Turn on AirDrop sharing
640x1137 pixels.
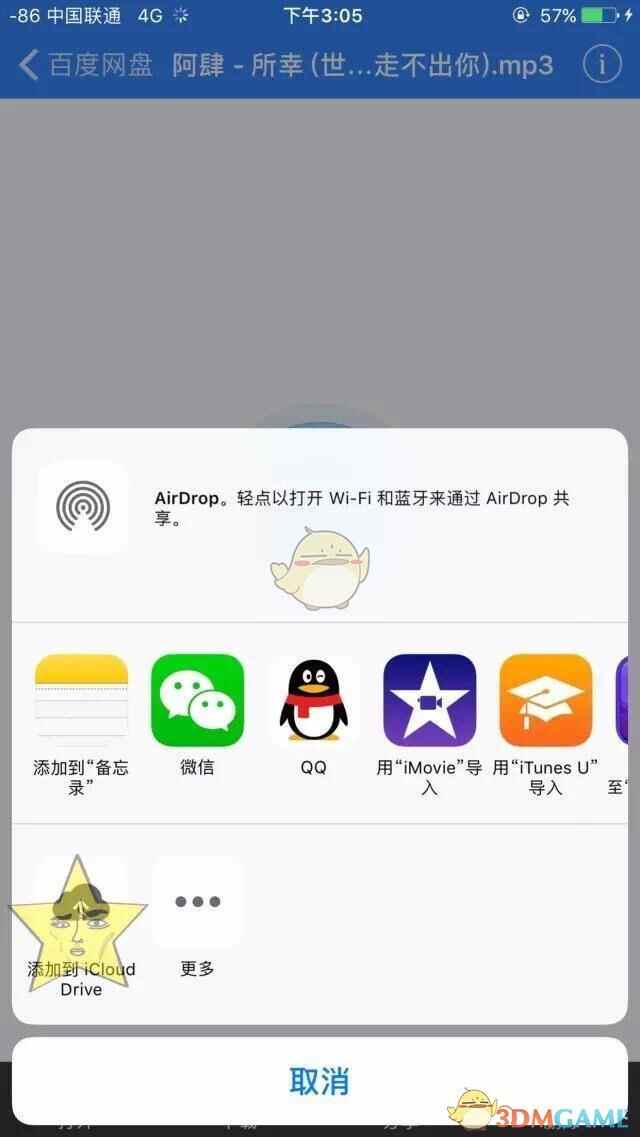tap(82, 508)
